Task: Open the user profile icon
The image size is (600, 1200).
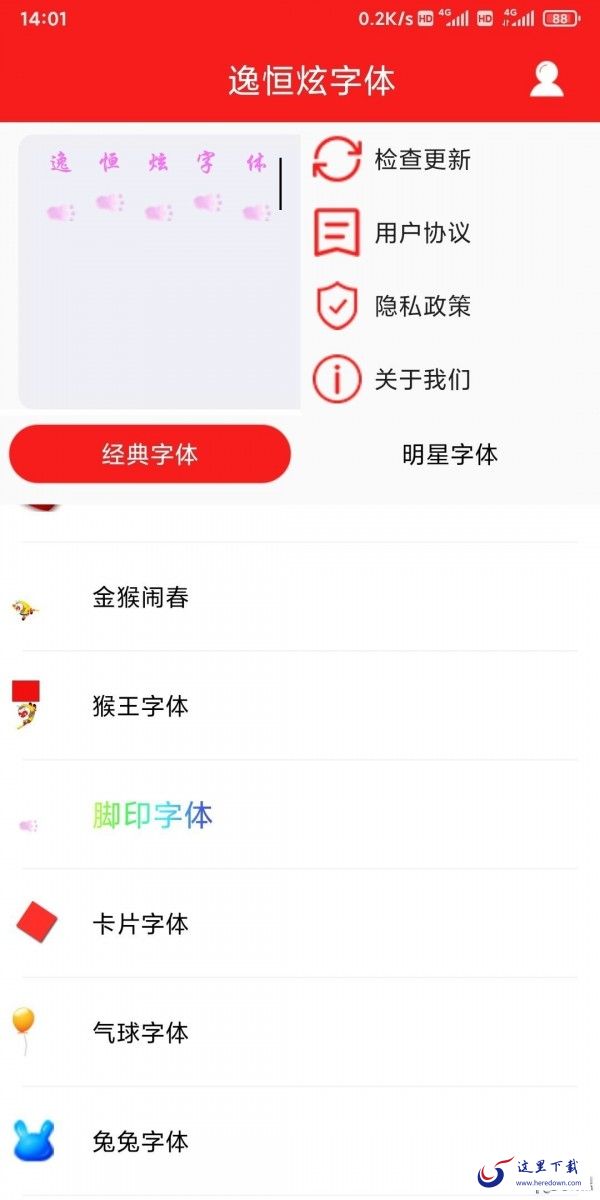Action: click(x=546, y=80)
